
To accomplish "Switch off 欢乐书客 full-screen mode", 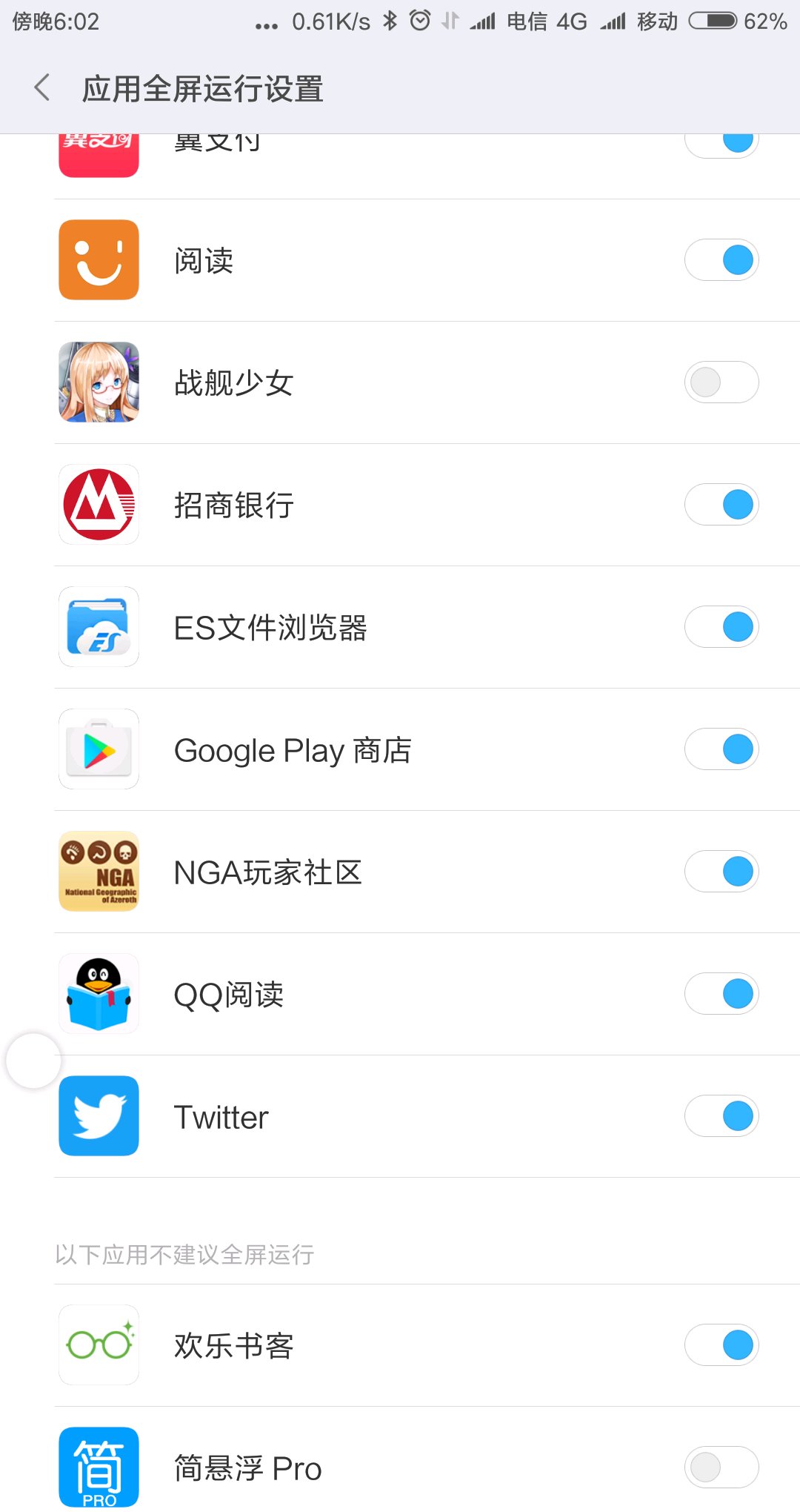I will 721,1345.
